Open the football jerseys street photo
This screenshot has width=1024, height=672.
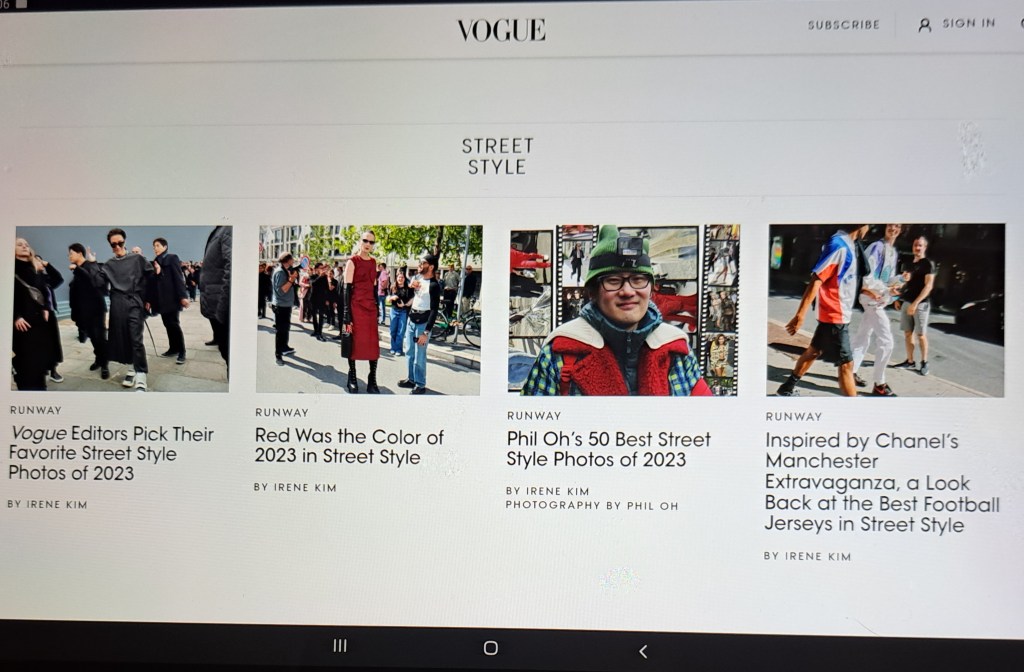pos(885,310)
